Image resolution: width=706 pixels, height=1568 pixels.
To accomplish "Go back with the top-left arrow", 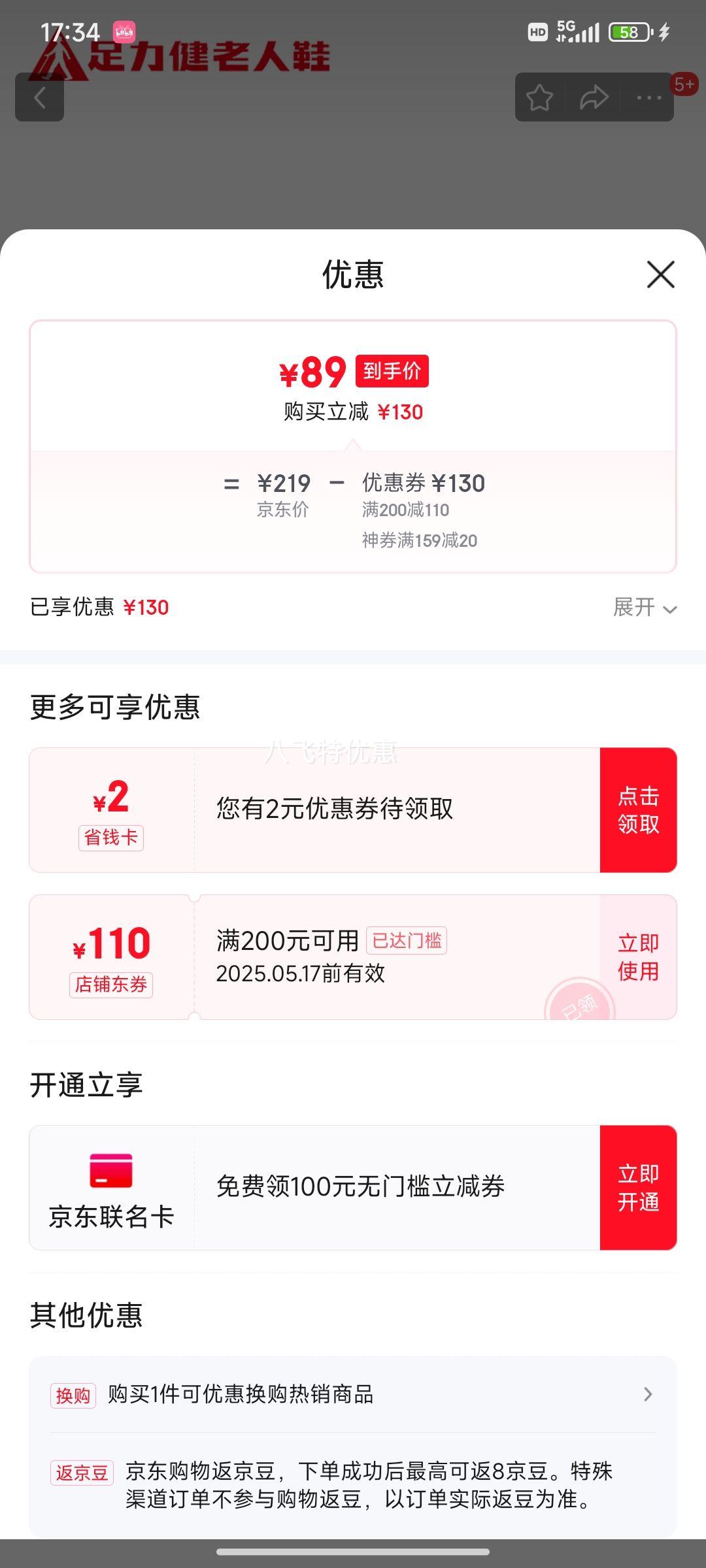I will [39, 97].
